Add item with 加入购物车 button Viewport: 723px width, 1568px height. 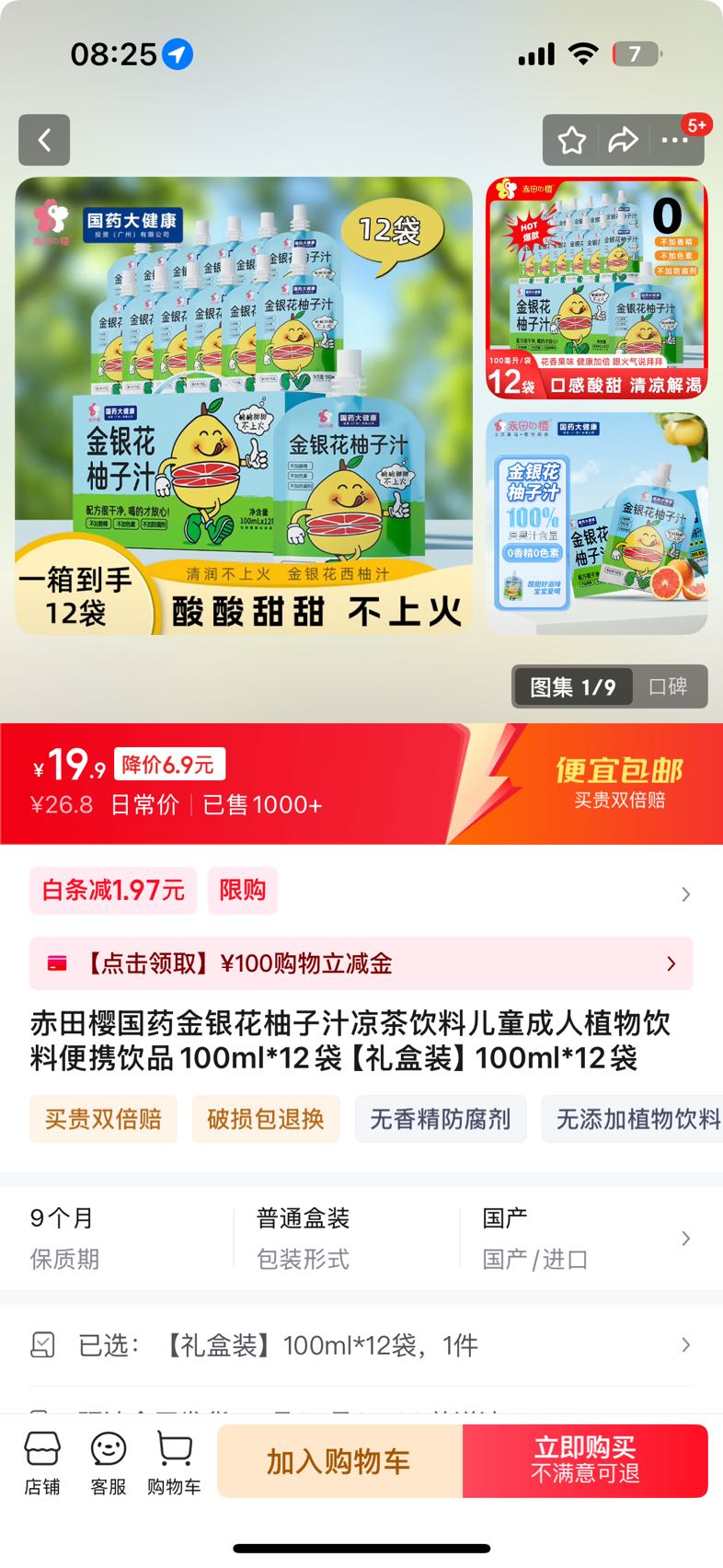339,1461
